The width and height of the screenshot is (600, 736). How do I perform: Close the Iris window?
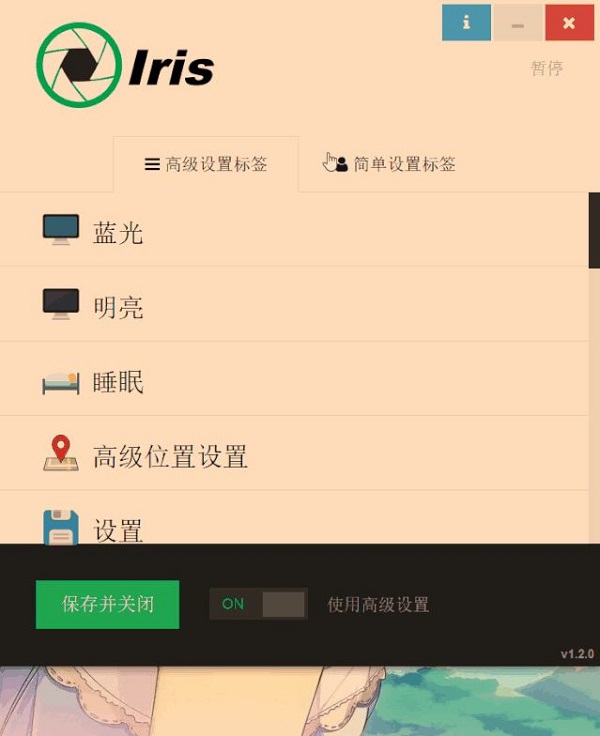[569, 23]
